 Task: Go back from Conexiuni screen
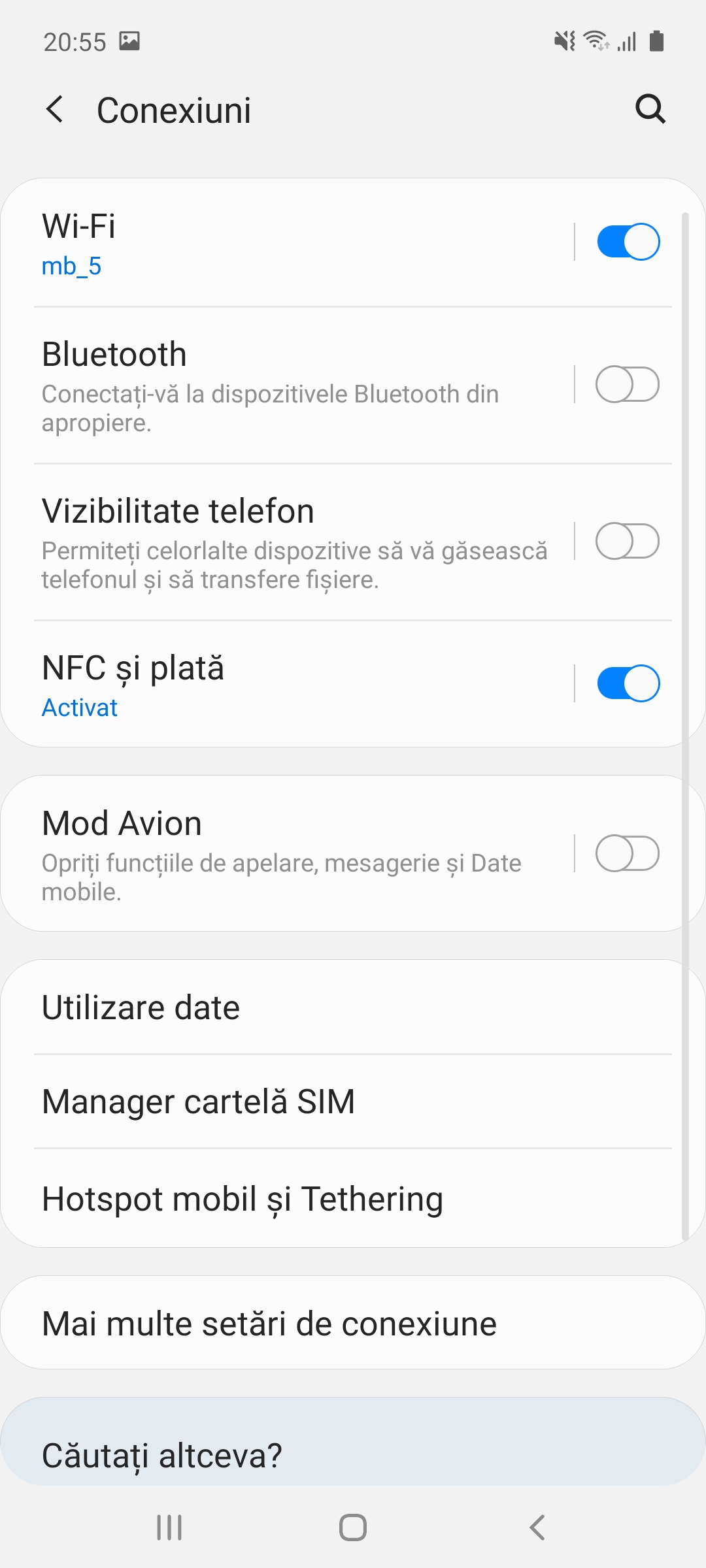coord(55,109)
